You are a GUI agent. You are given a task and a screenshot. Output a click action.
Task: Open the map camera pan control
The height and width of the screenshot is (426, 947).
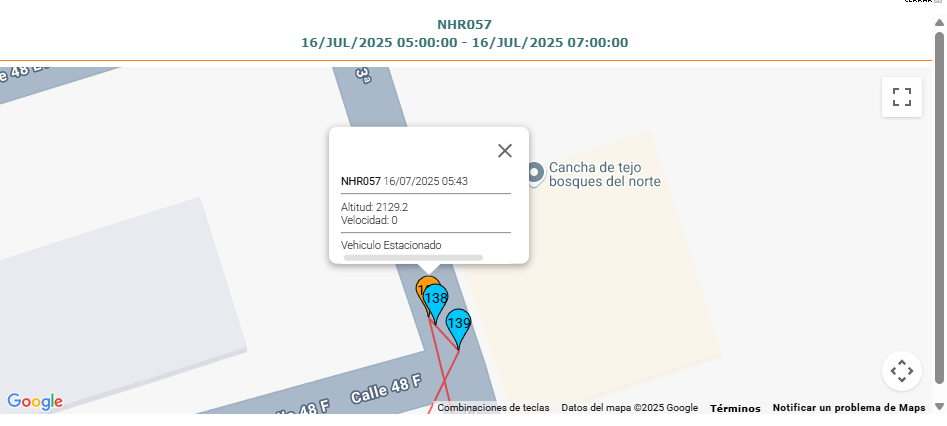click(x=901, y=371)
